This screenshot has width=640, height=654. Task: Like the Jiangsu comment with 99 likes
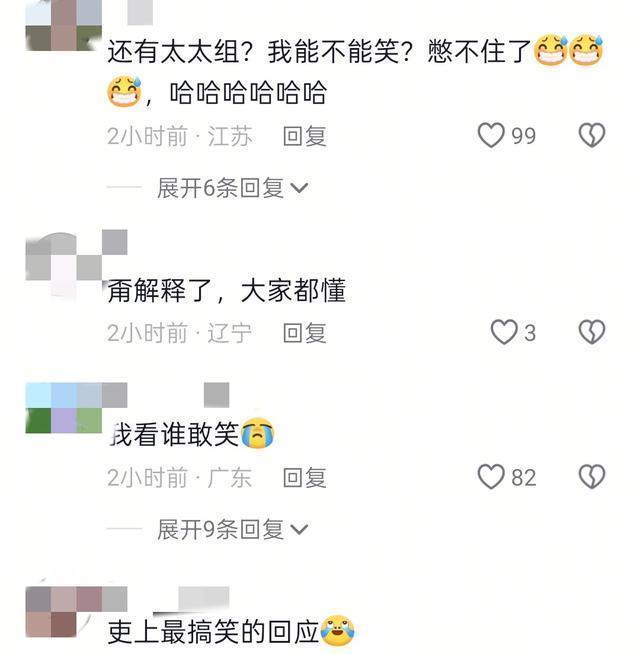pos(491,135)
